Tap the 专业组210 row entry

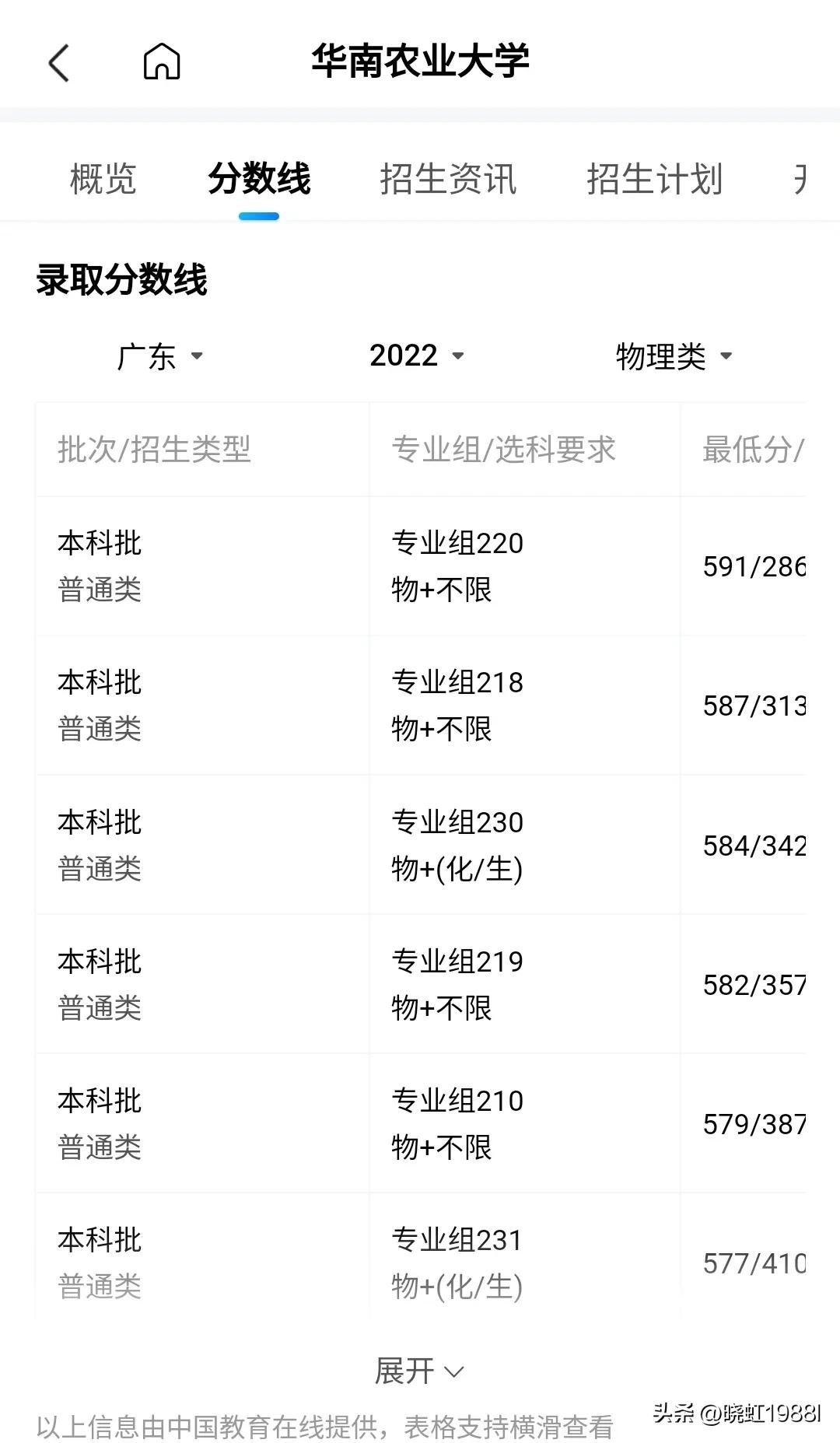coord(420,1123)
